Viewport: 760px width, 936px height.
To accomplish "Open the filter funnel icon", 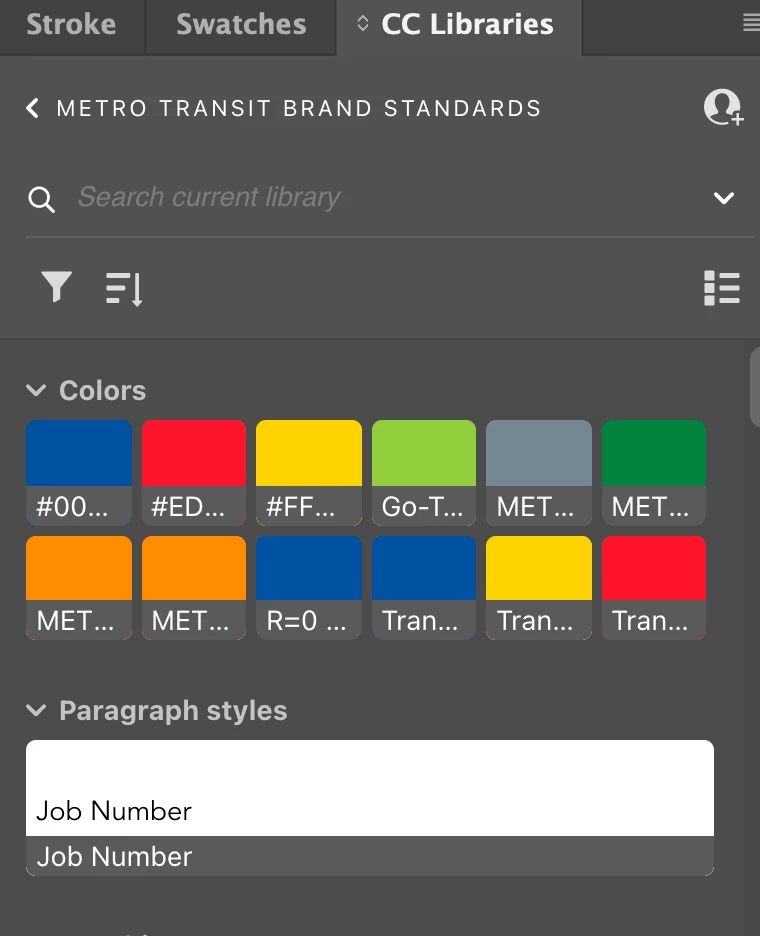I will point(56,288).
